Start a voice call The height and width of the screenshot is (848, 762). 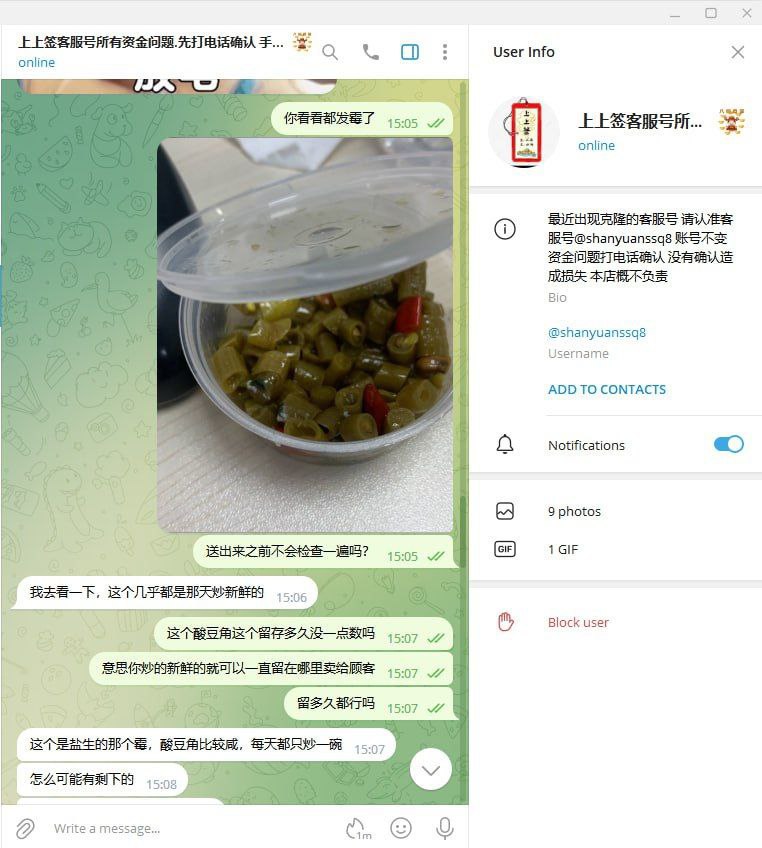point(370,52)
